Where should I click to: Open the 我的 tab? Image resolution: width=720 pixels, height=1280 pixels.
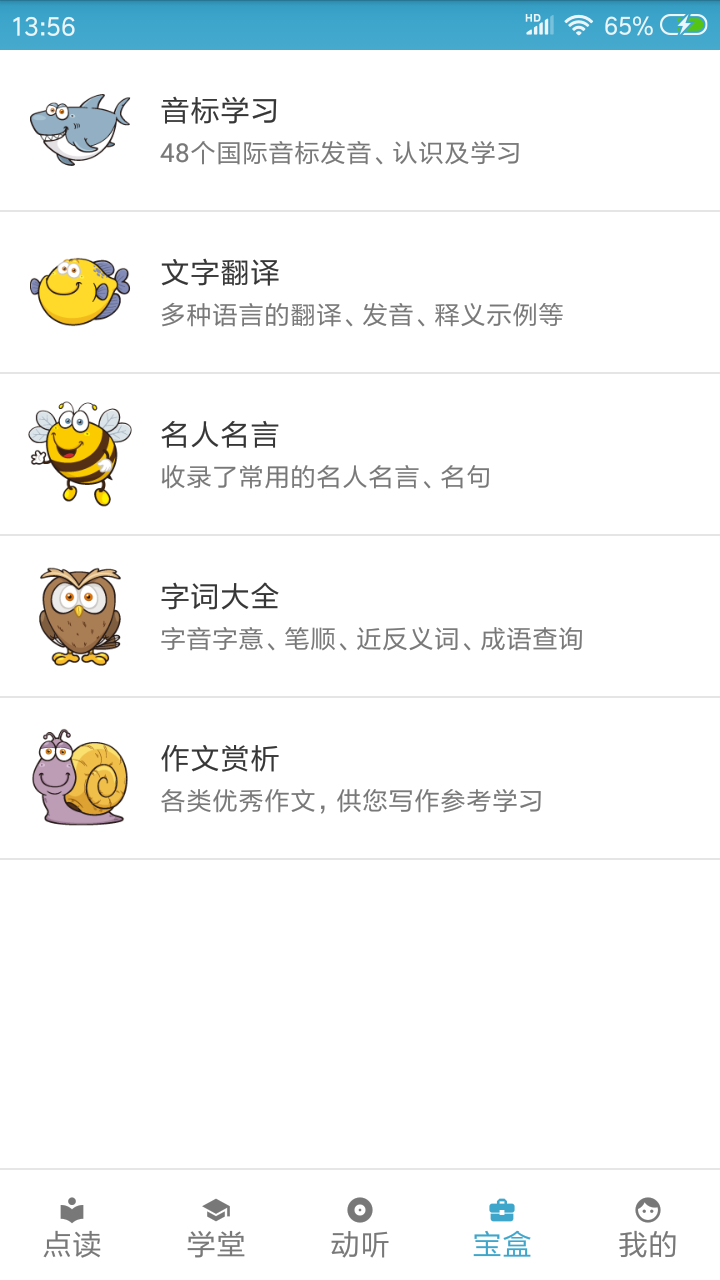pos(647,1230)
